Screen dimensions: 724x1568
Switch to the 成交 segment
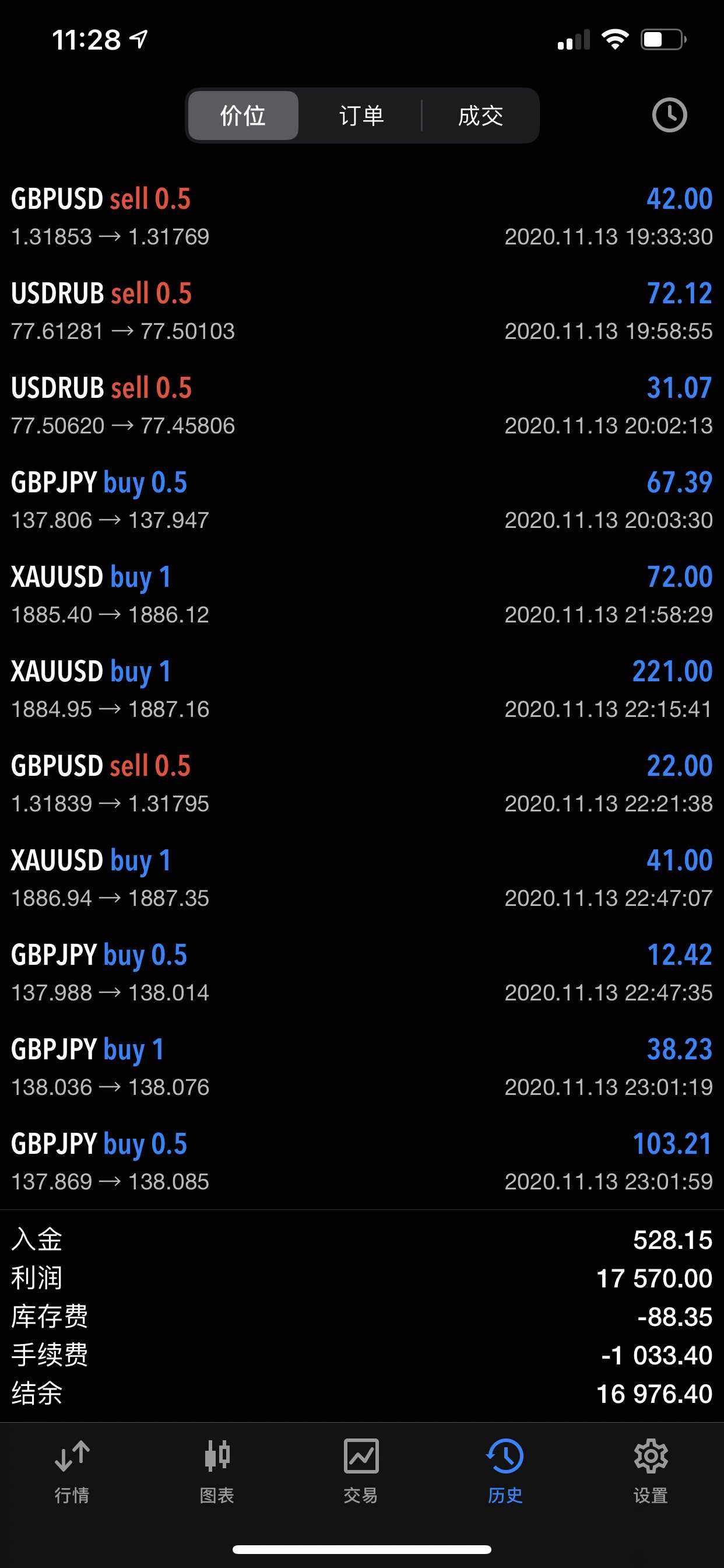[480, 116]
